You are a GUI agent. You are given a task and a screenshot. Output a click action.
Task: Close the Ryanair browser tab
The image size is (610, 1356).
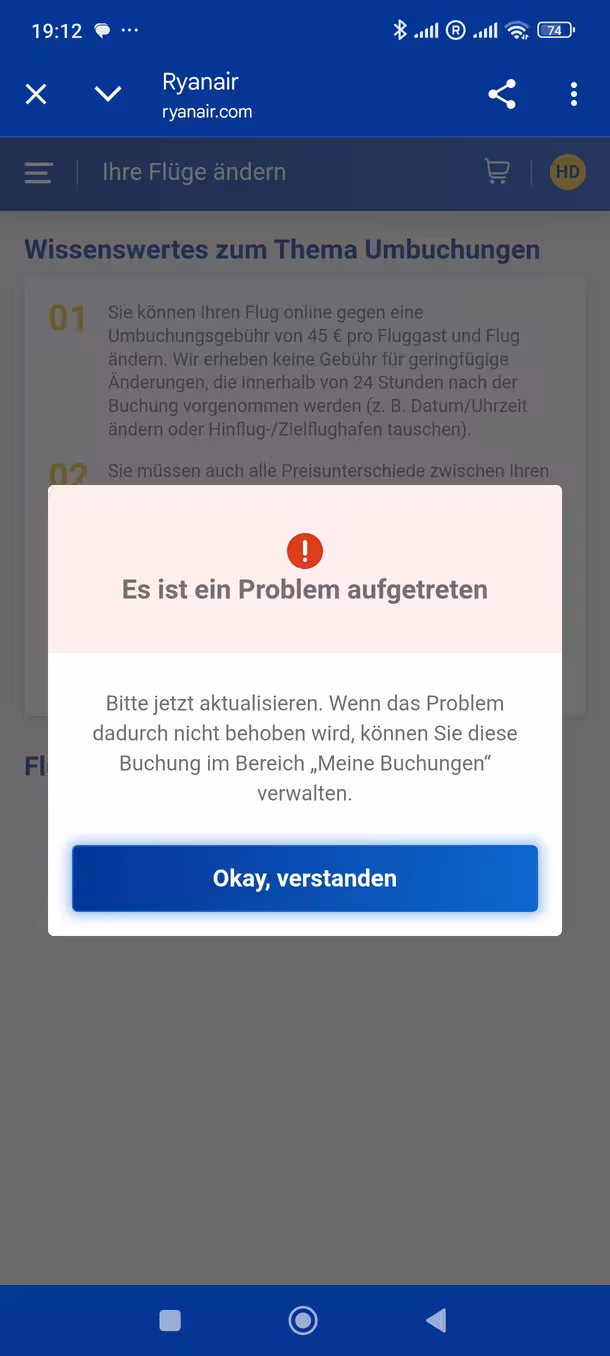coord(36,95)
